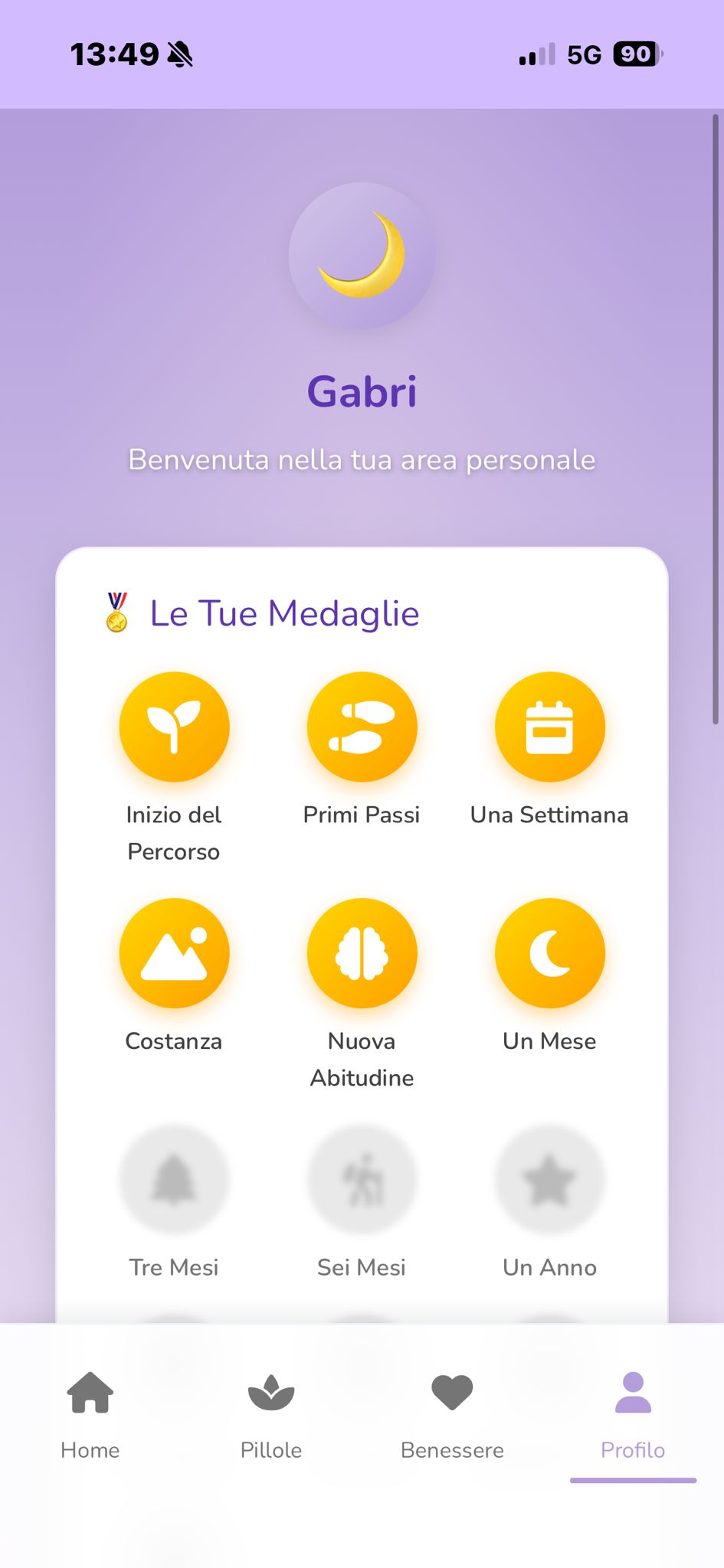Tap the crescent moon profile avatar
Viewport: 724px width, 1568px height.
click(x=362, y=256)
